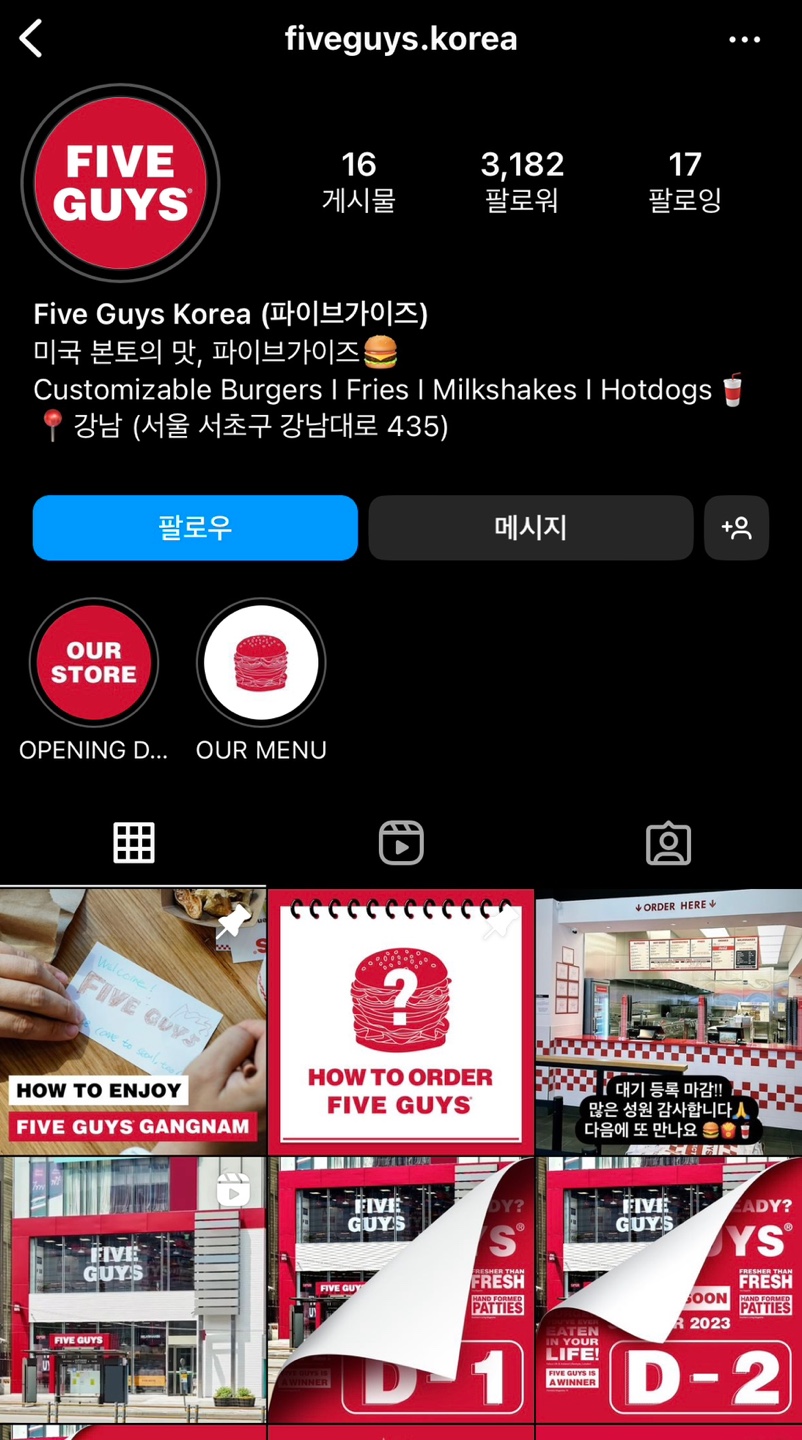Open the three-dots options menu

(x=745, y=38)
